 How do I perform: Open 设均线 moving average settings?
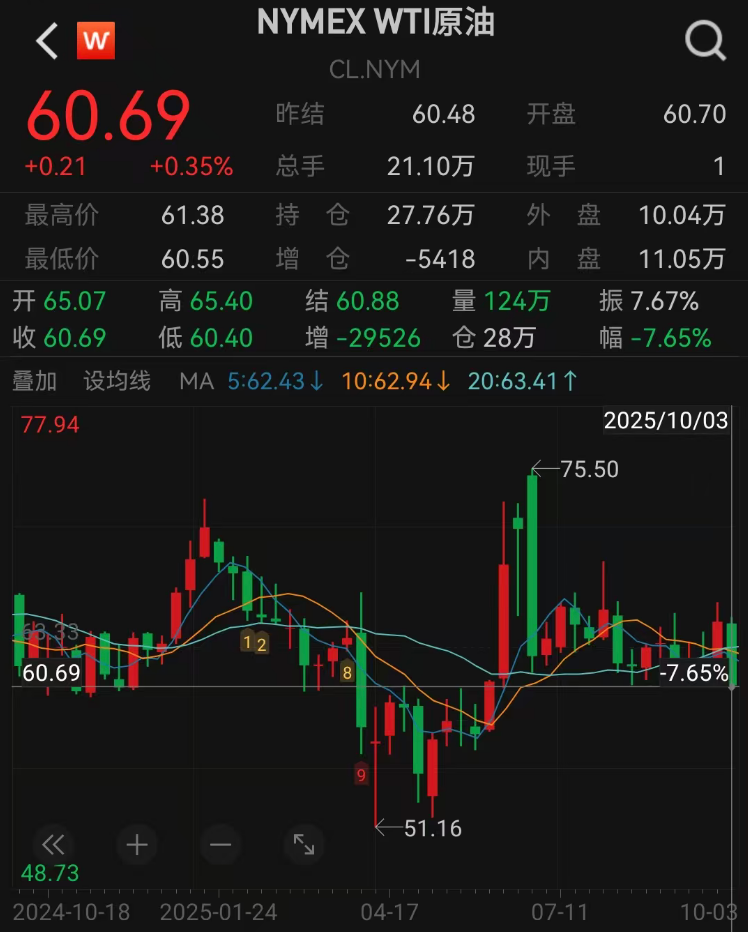(117, 381)
